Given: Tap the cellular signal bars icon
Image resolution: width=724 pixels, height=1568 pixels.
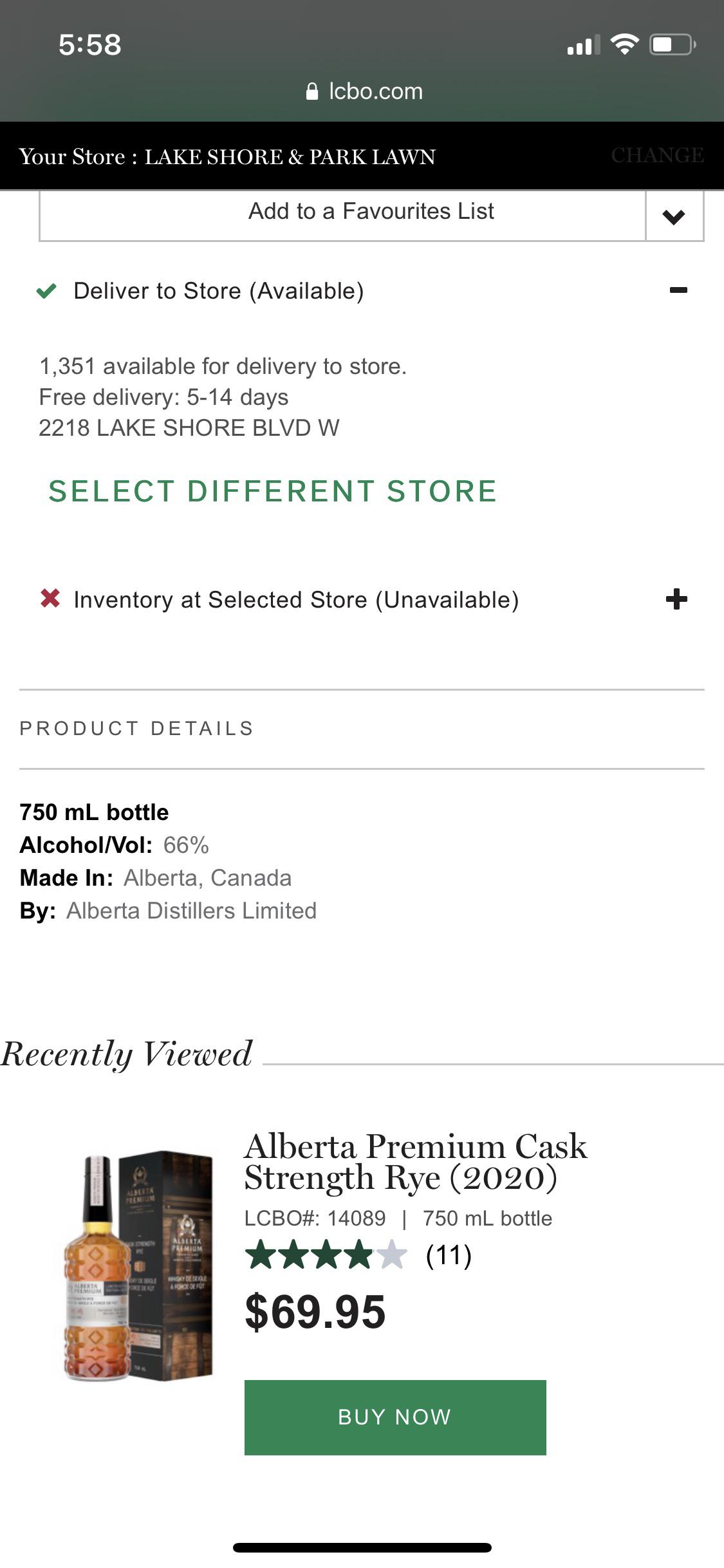Looking at the screenshot, I should point(584,44).
